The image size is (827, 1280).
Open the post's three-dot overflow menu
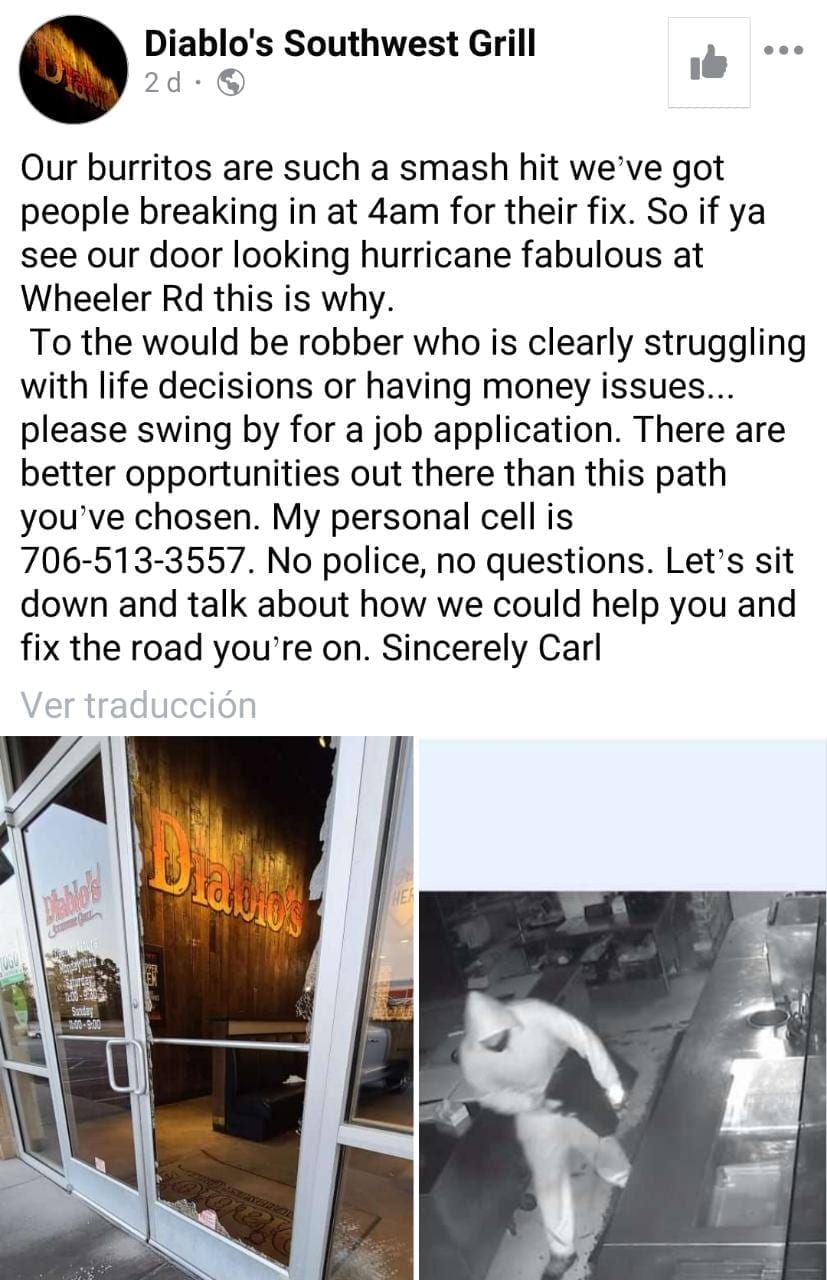783,50
